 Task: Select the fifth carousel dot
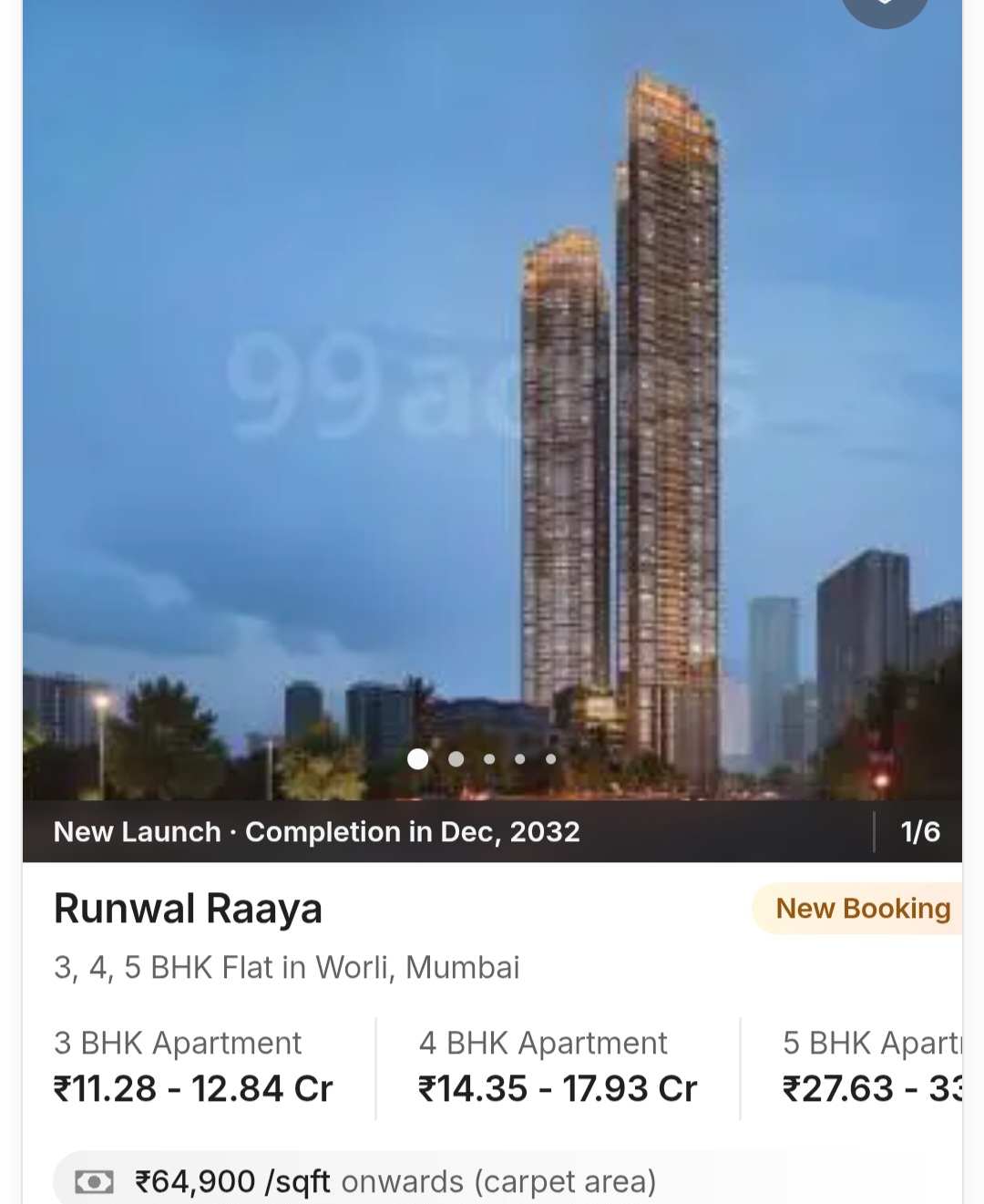[x=550, y=759]
